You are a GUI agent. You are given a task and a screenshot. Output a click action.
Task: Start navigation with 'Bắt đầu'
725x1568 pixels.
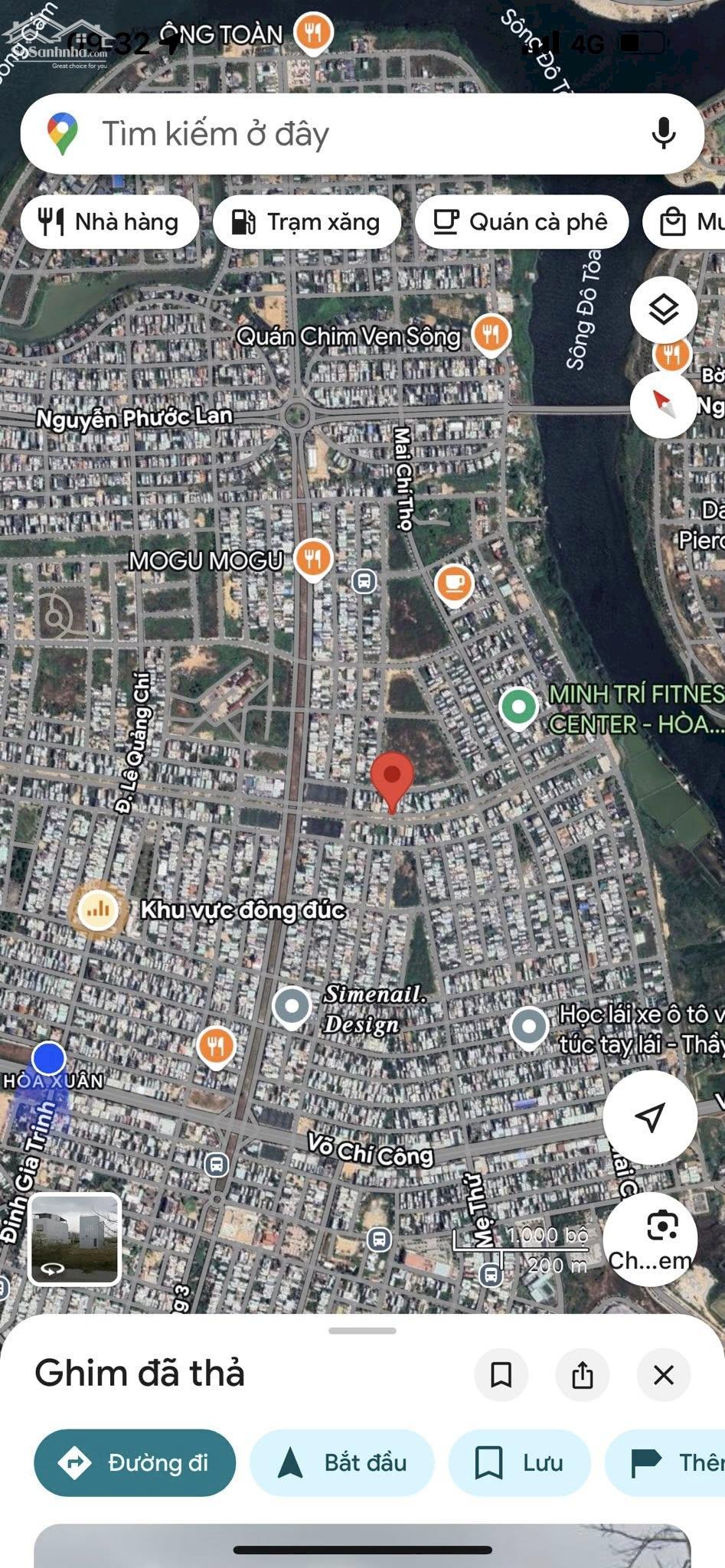342,1462
